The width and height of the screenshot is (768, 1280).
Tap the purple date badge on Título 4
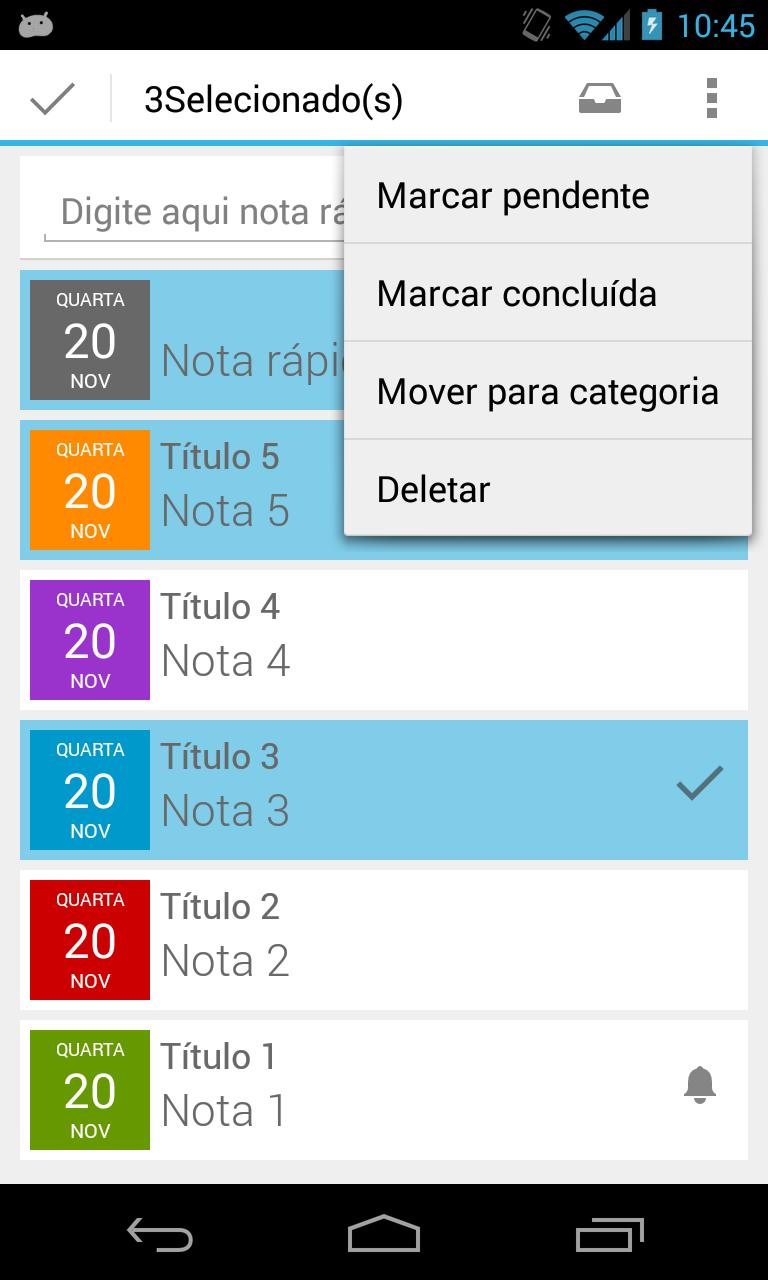89,639
